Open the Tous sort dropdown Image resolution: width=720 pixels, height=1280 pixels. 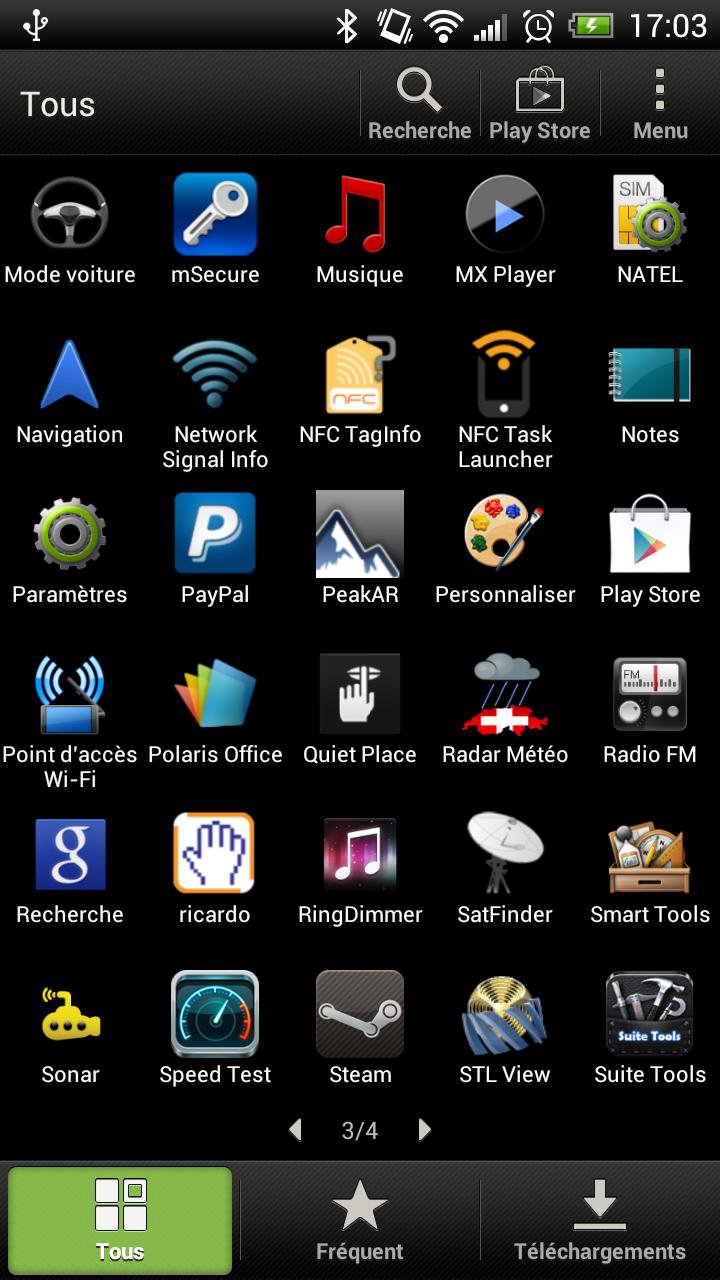pyautogui.click(x=58, y=104)
